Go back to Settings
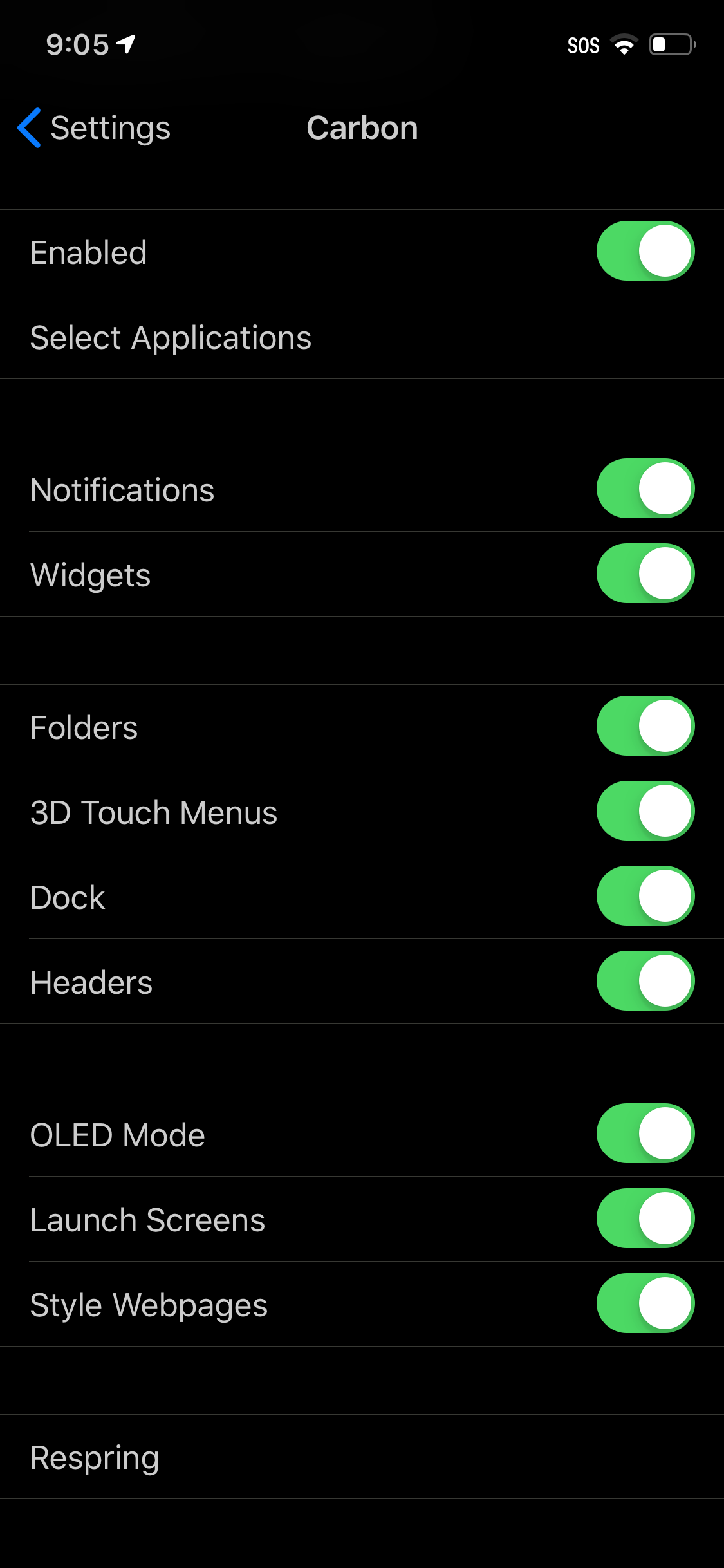Screen dimensions: 724x1568 pyautogui.click(x=94, y=127)
